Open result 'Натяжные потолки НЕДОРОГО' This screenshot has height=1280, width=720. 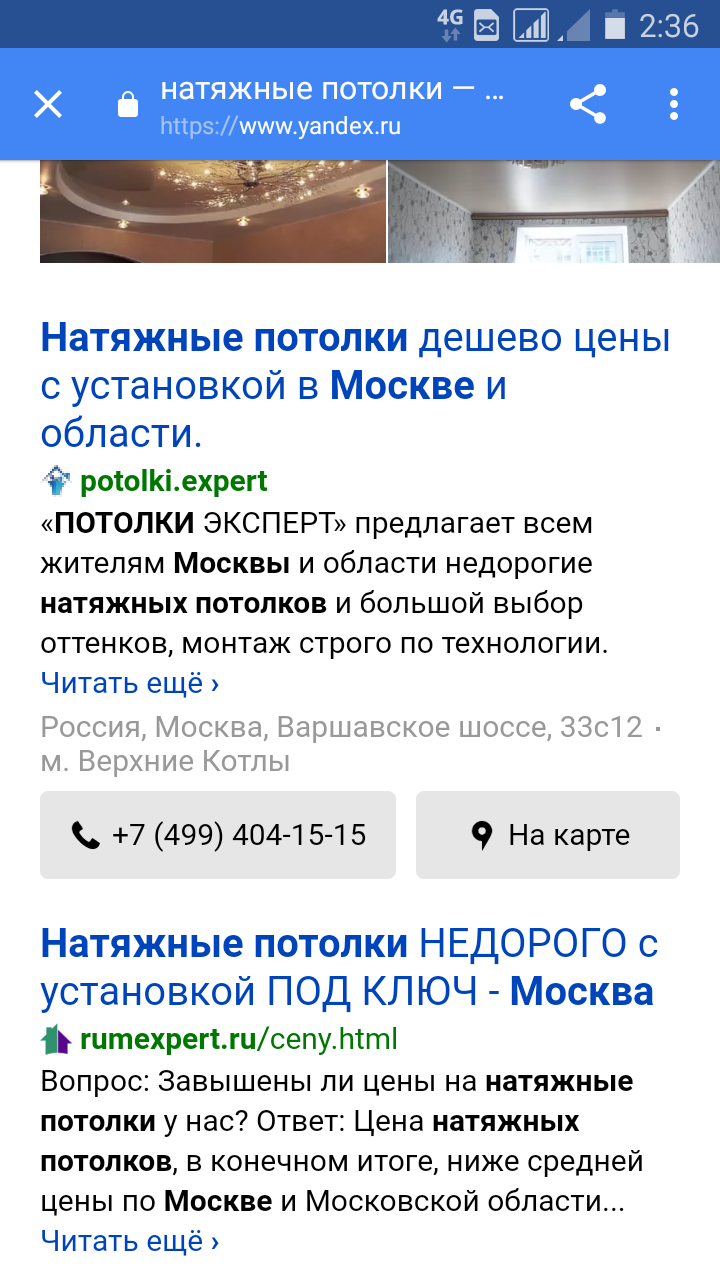350,967
